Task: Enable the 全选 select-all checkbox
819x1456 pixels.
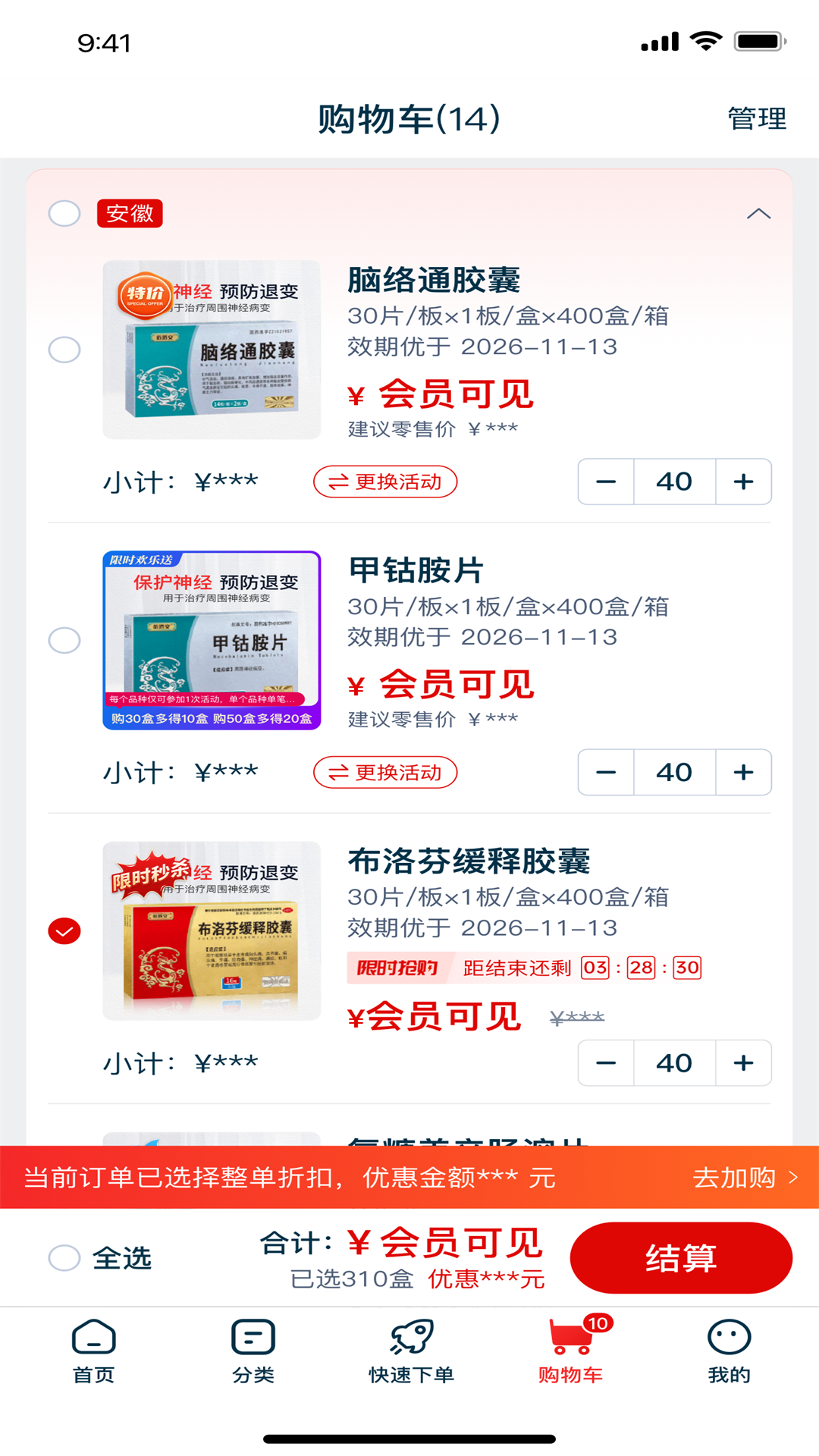Action: point(64,1257)
